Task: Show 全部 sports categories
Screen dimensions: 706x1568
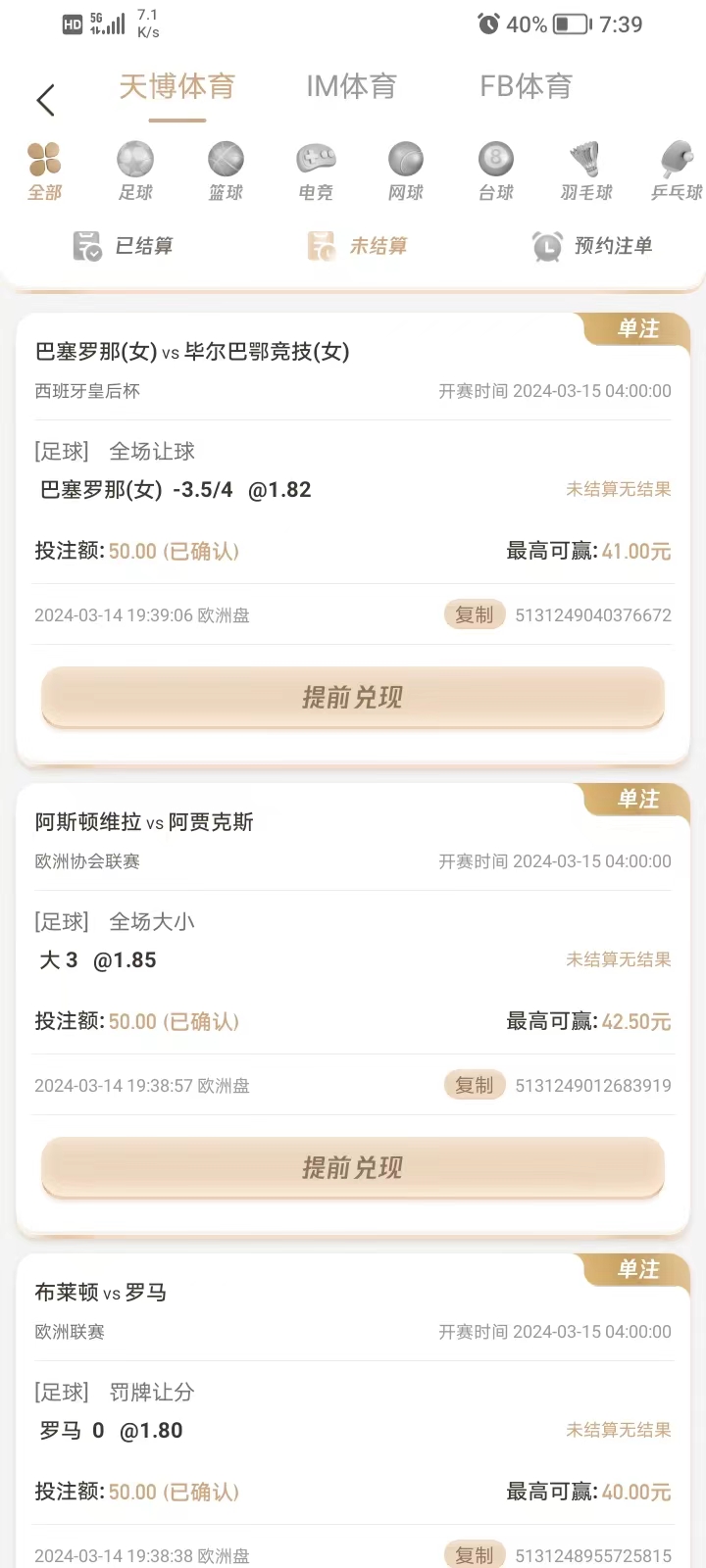Action: pos(44,171)
